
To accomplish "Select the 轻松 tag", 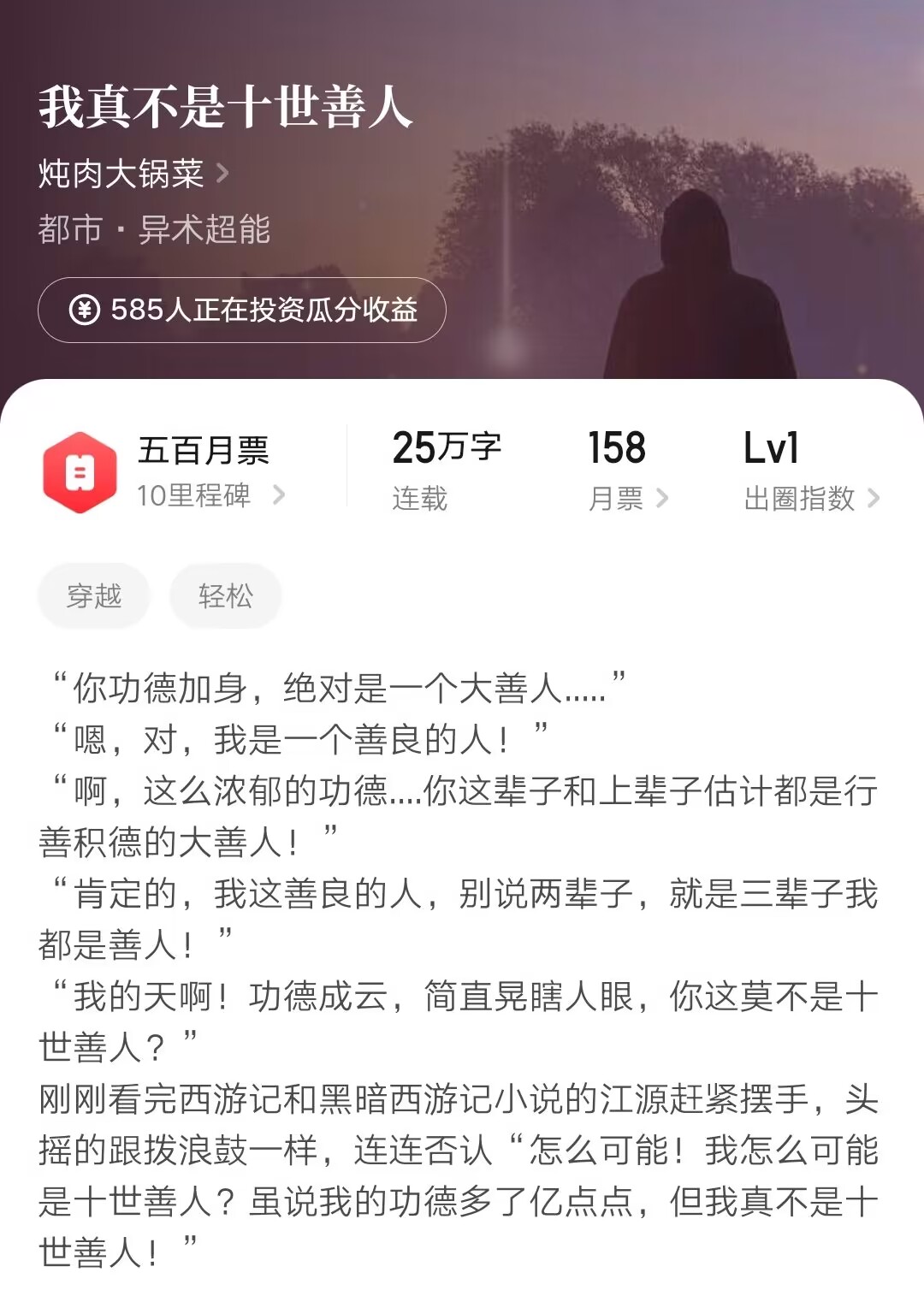I will pyautogui.click(x=224, y=595).
